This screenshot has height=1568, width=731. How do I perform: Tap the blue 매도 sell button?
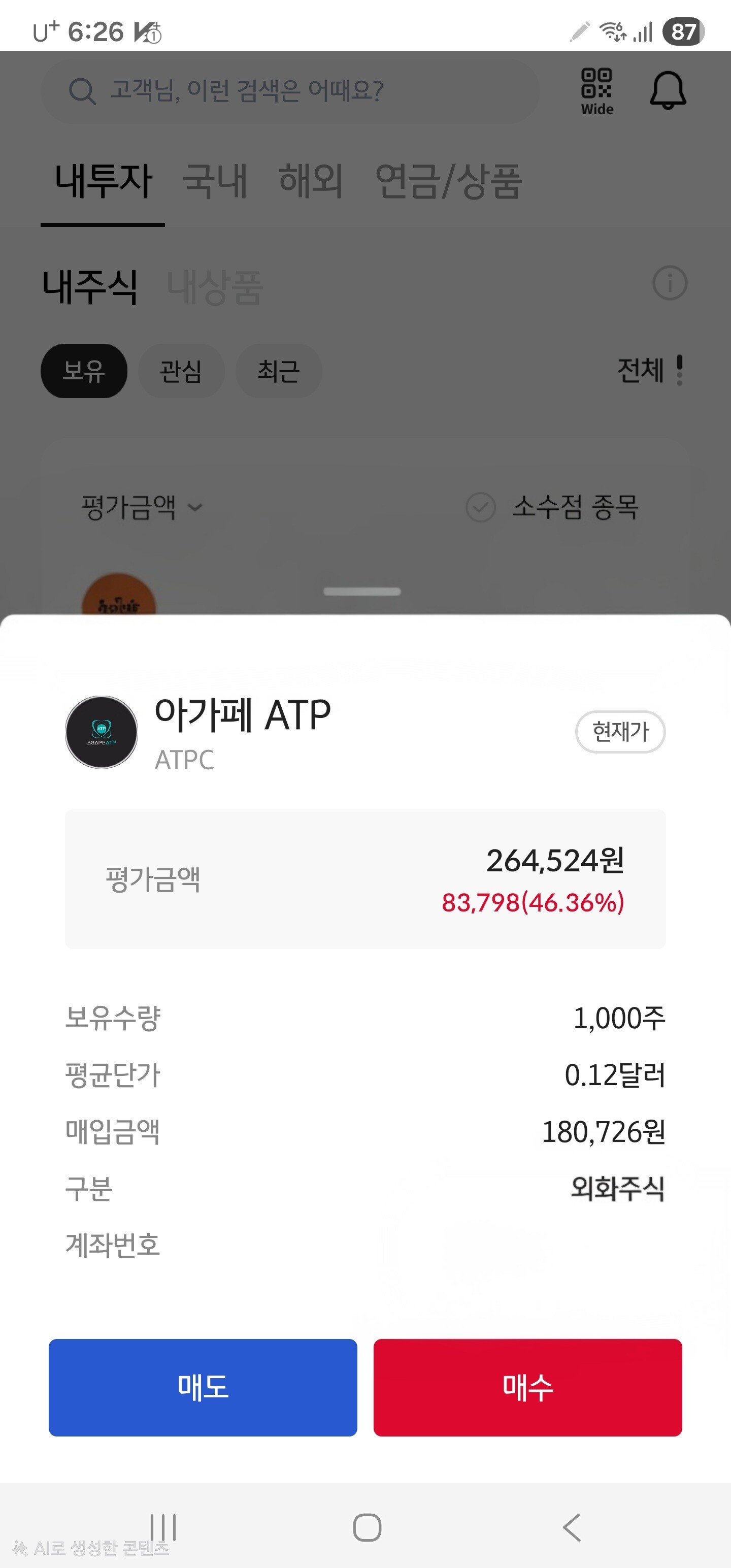(x=203, y=1387)
